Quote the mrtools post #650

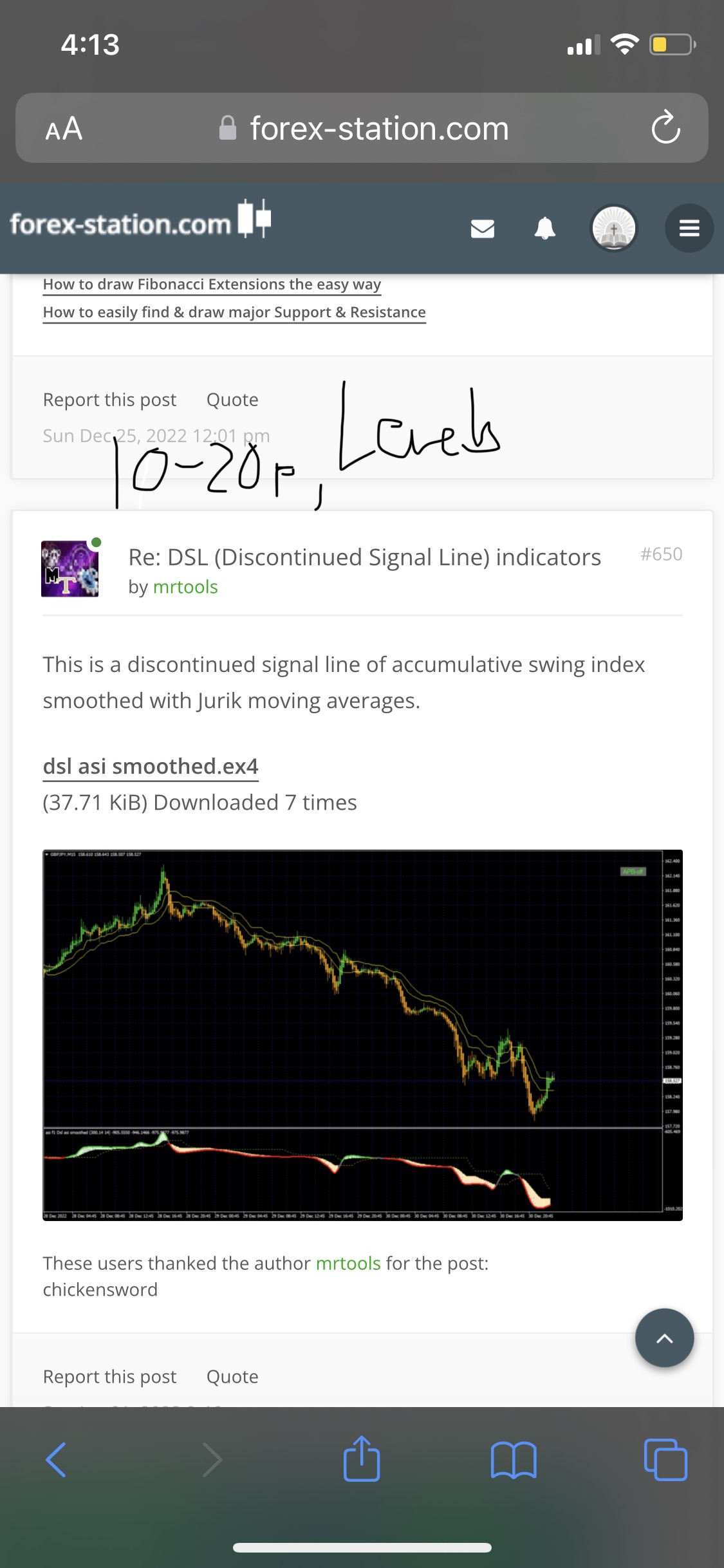click(x=232, y=1376)
